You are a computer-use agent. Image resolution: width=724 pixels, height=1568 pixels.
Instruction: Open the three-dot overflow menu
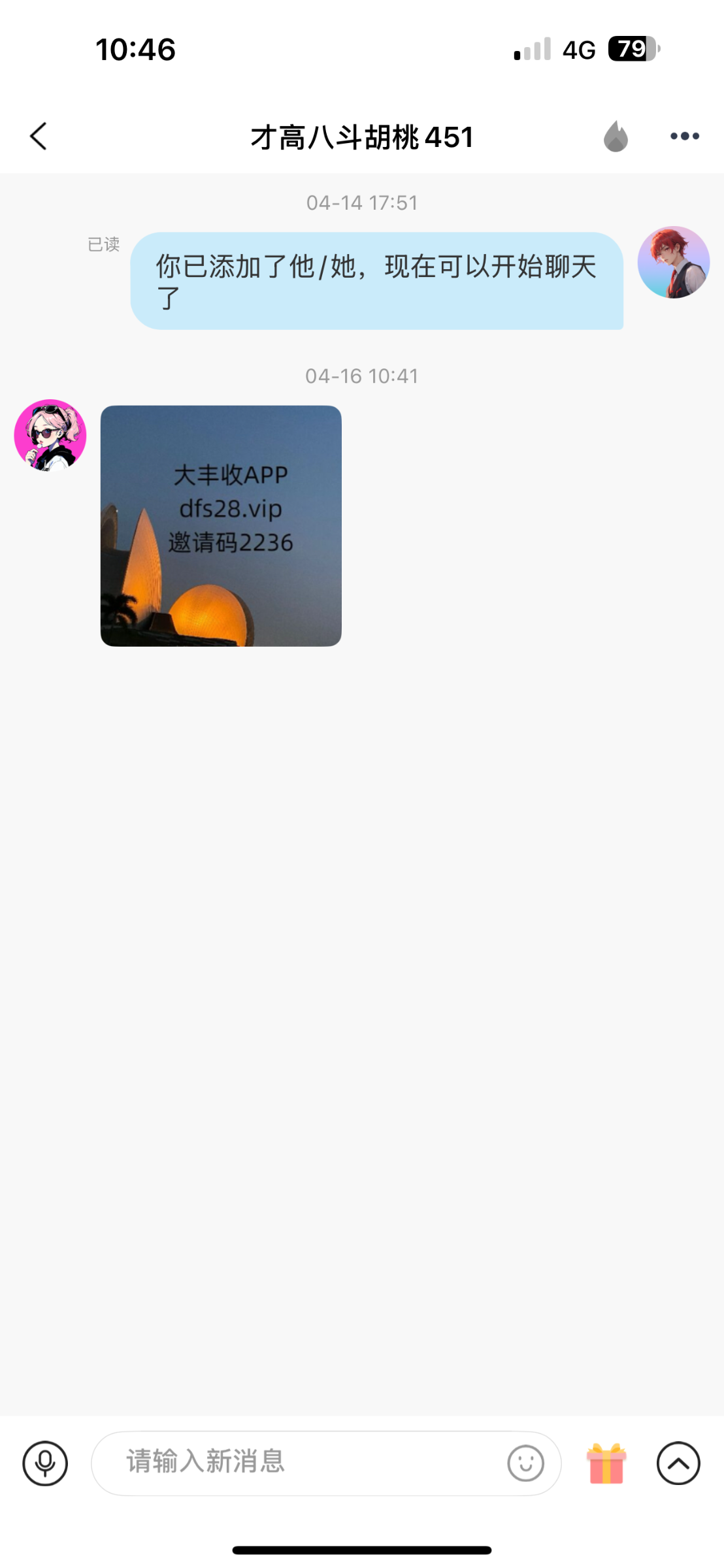(x=685, y=136)
